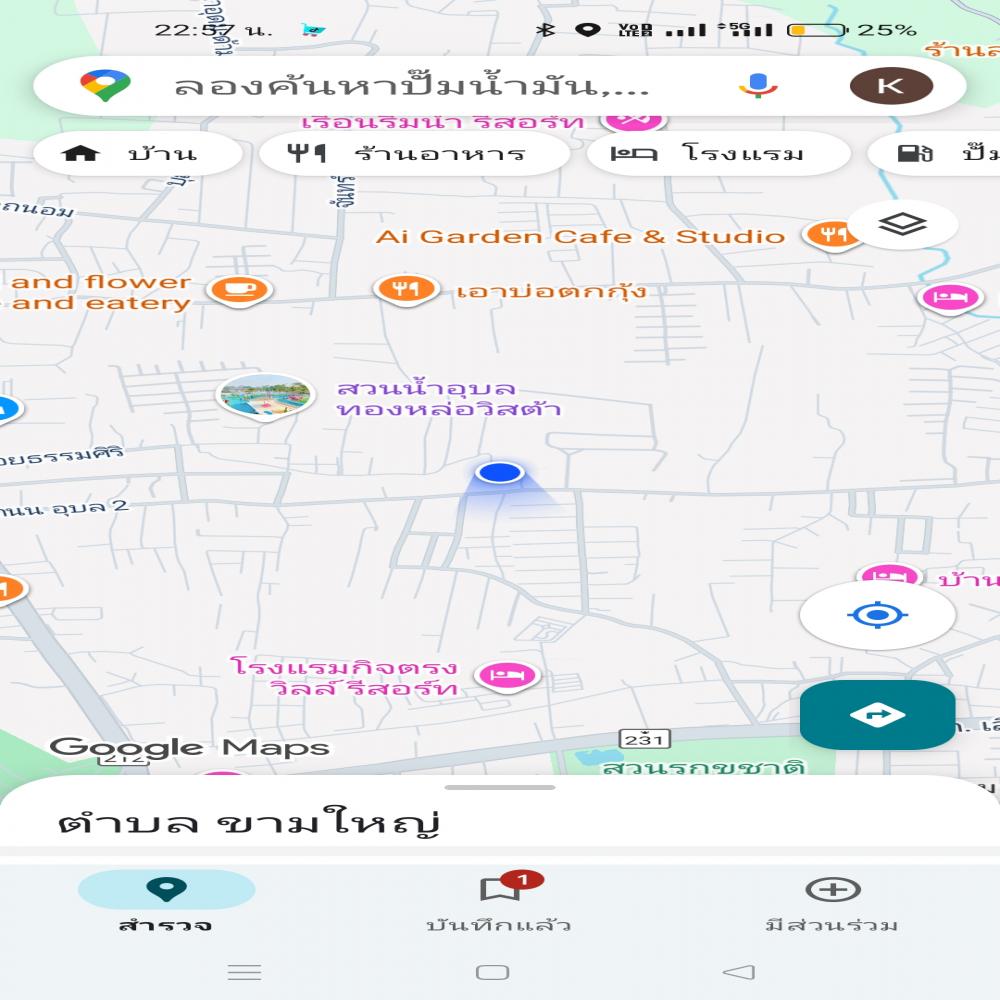Open สวนน้ำอุบล ทองหล่อวิสต้า place marker

tap(265, 397)
